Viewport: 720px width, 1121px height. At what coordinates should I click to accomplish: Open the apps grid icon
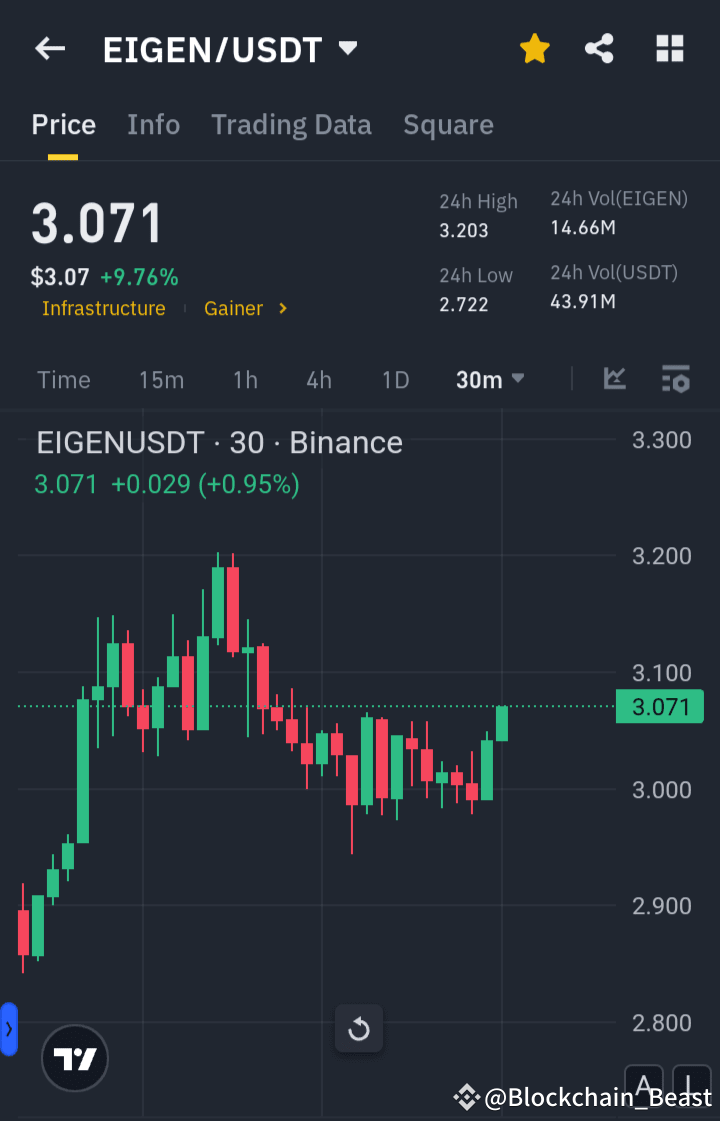[669, 48]
